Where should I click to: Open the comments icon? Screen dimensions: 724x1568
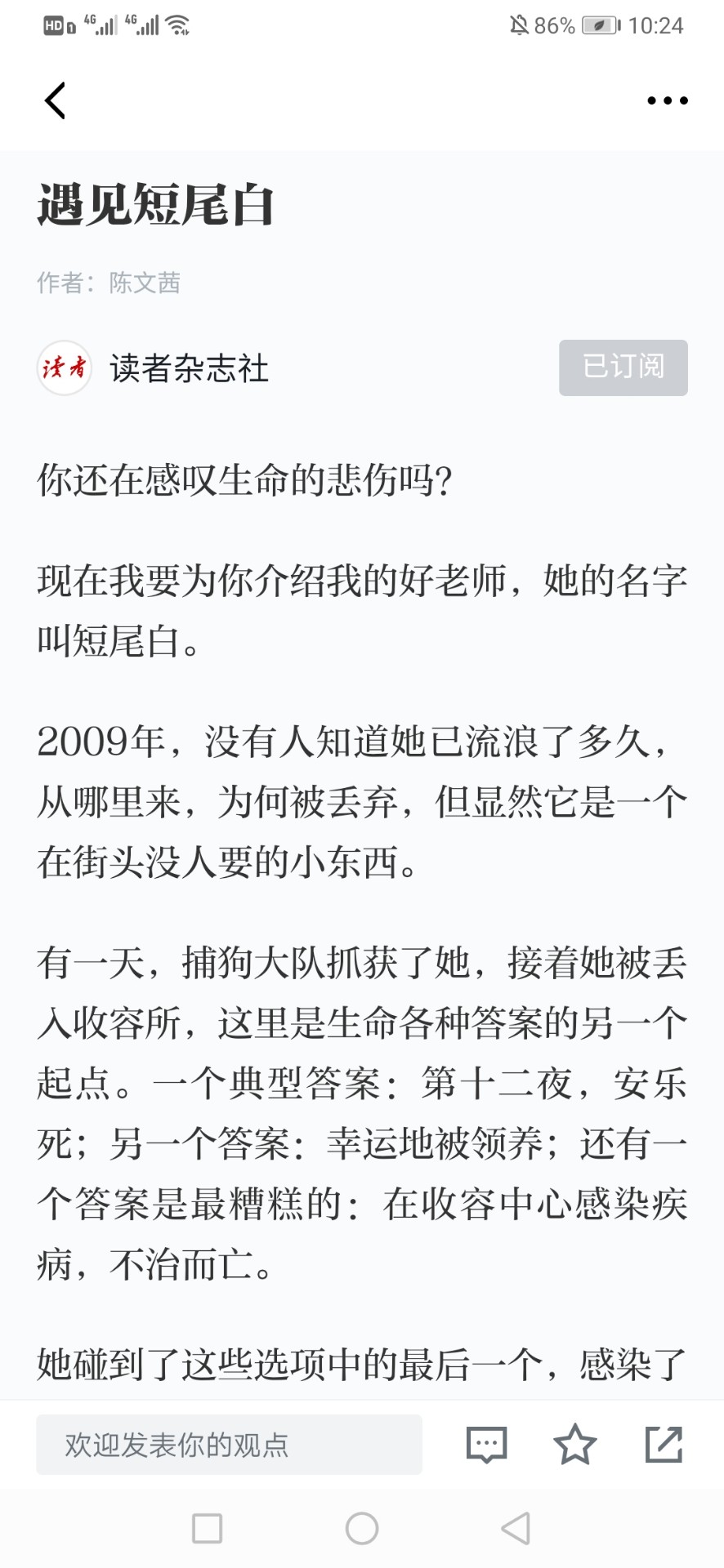point(487,1445)
